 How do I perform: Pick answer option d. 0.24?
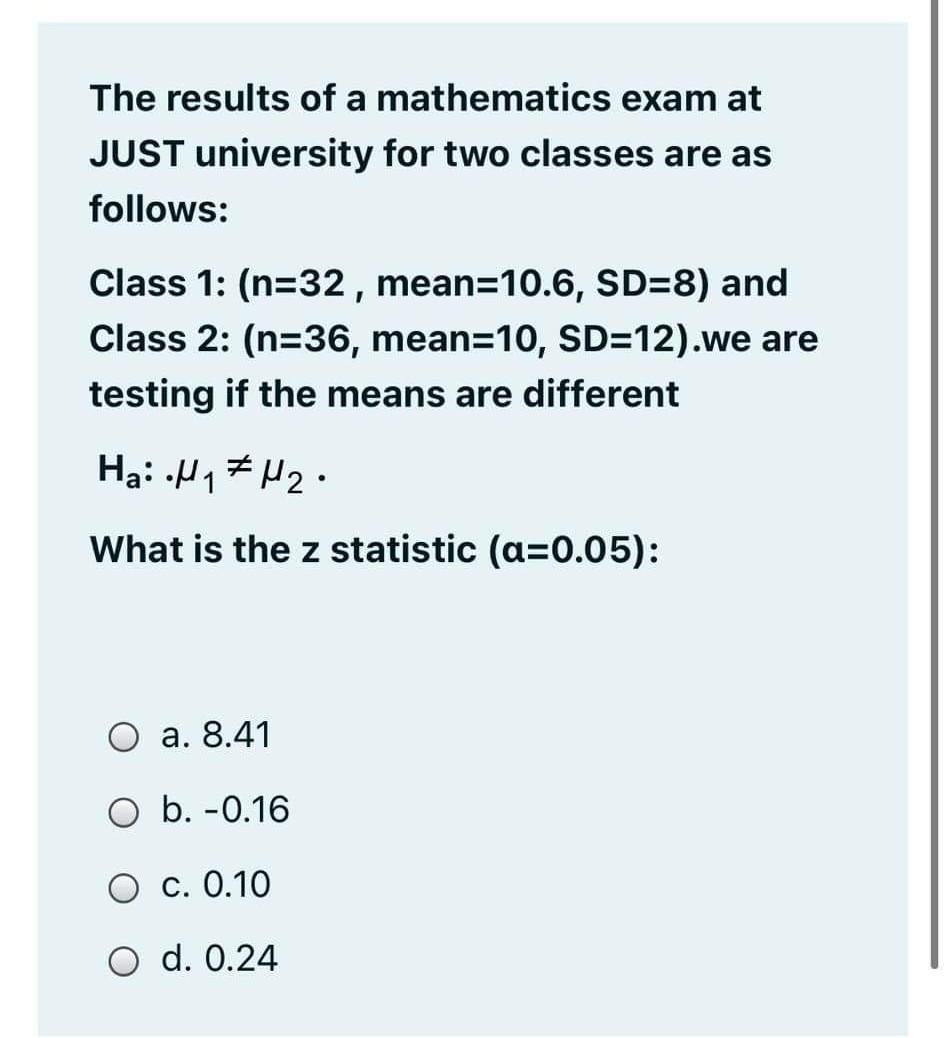(124, 961)
